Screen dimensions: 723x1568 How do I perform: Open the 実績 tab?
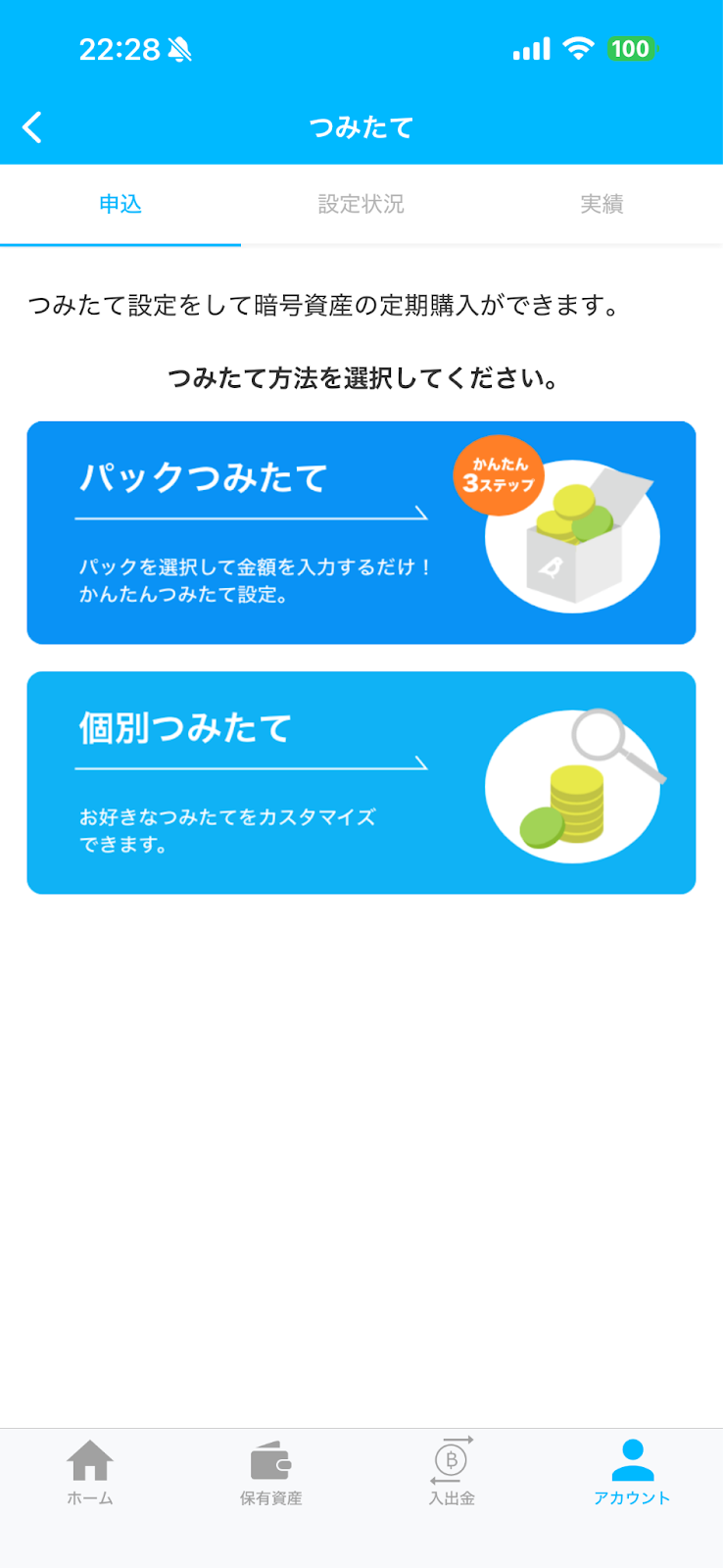click(x=602, y=204)
